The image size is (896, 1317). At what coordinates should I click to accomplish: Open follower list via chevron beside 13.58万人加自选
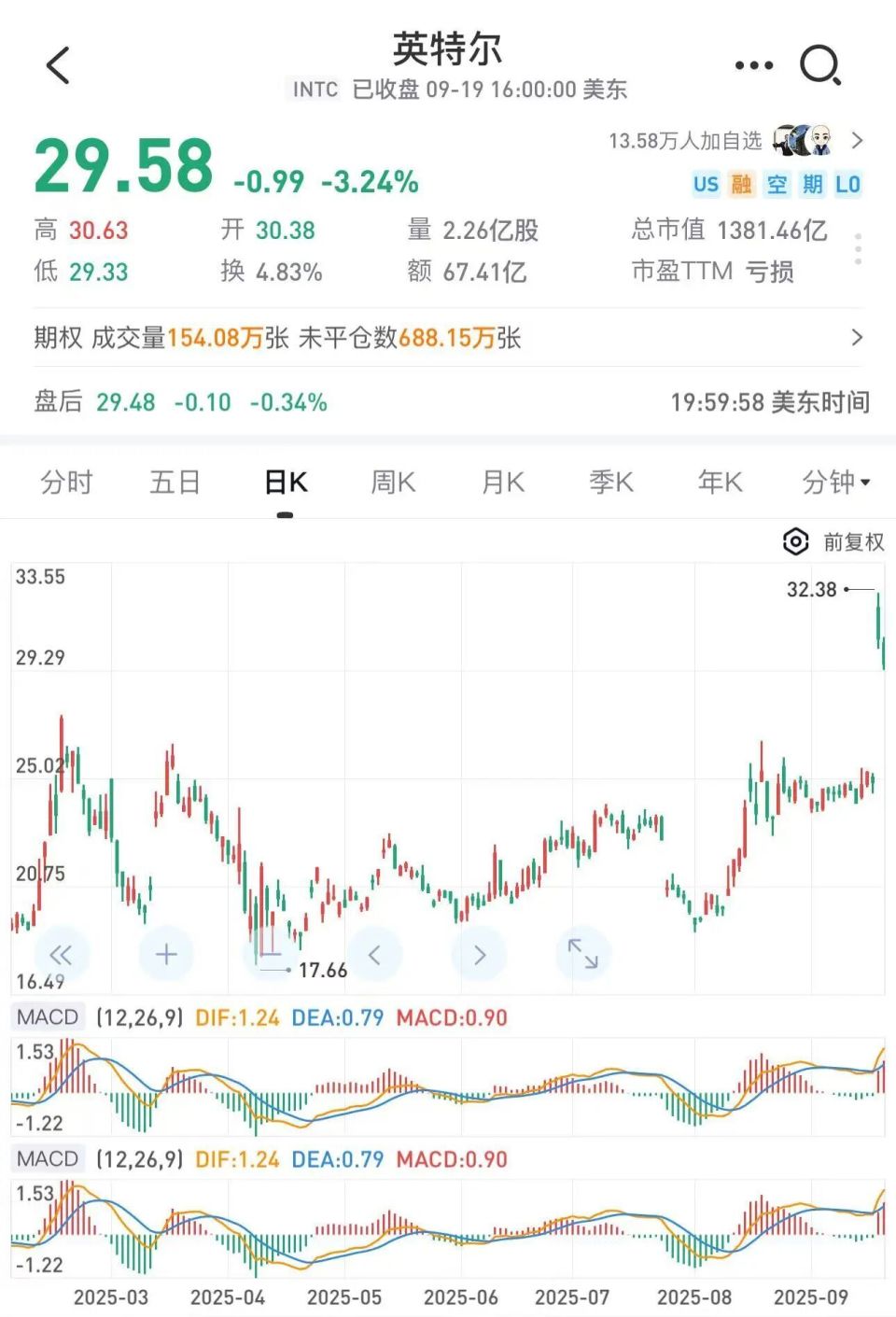click(x=856, y=140)
